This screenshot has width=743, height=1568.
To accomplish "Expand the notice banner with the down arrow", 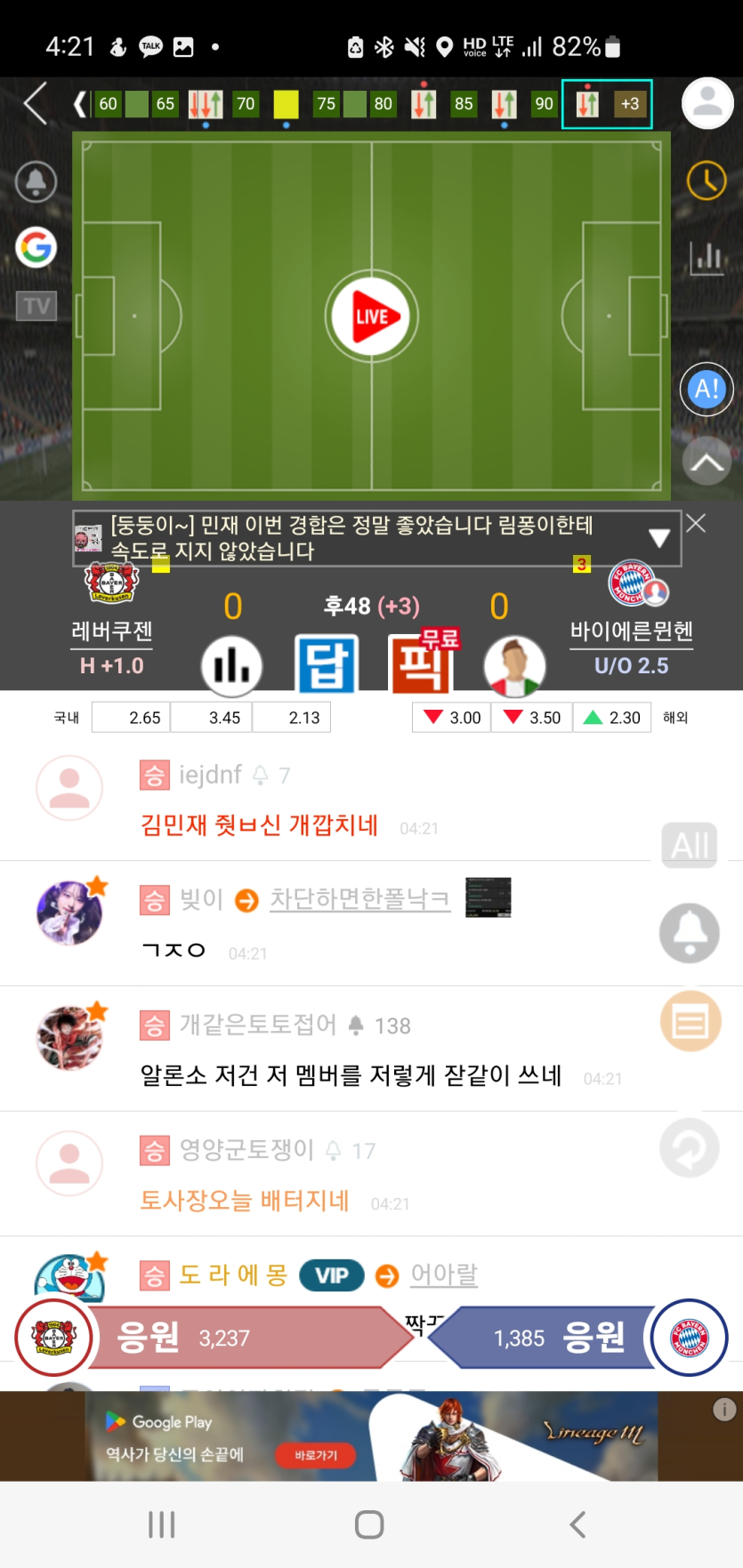I will click(x=659, y=537).
